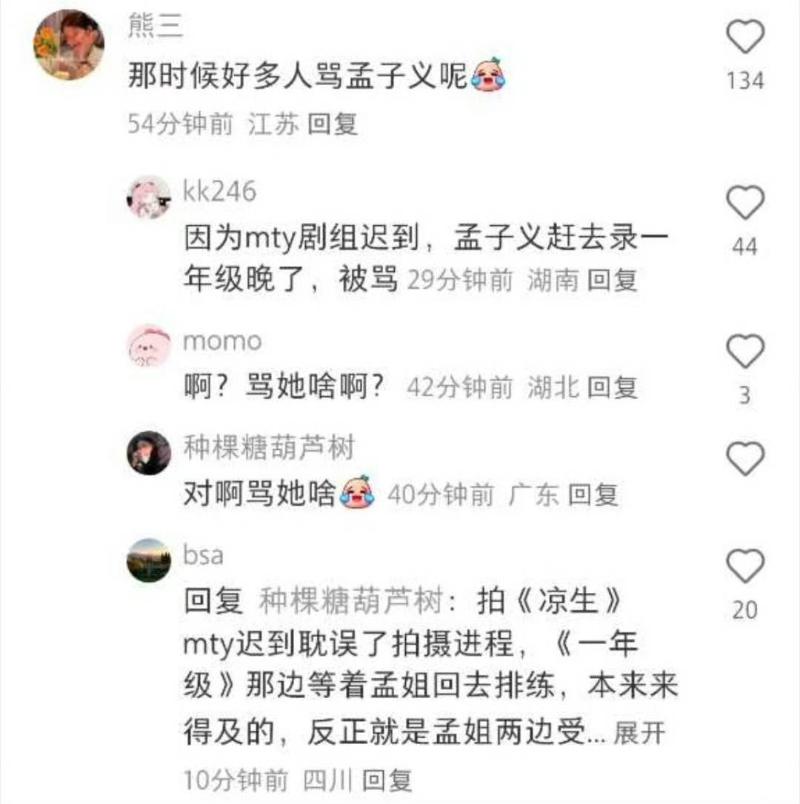Open kk246's profile avatar

coord(148,197)
